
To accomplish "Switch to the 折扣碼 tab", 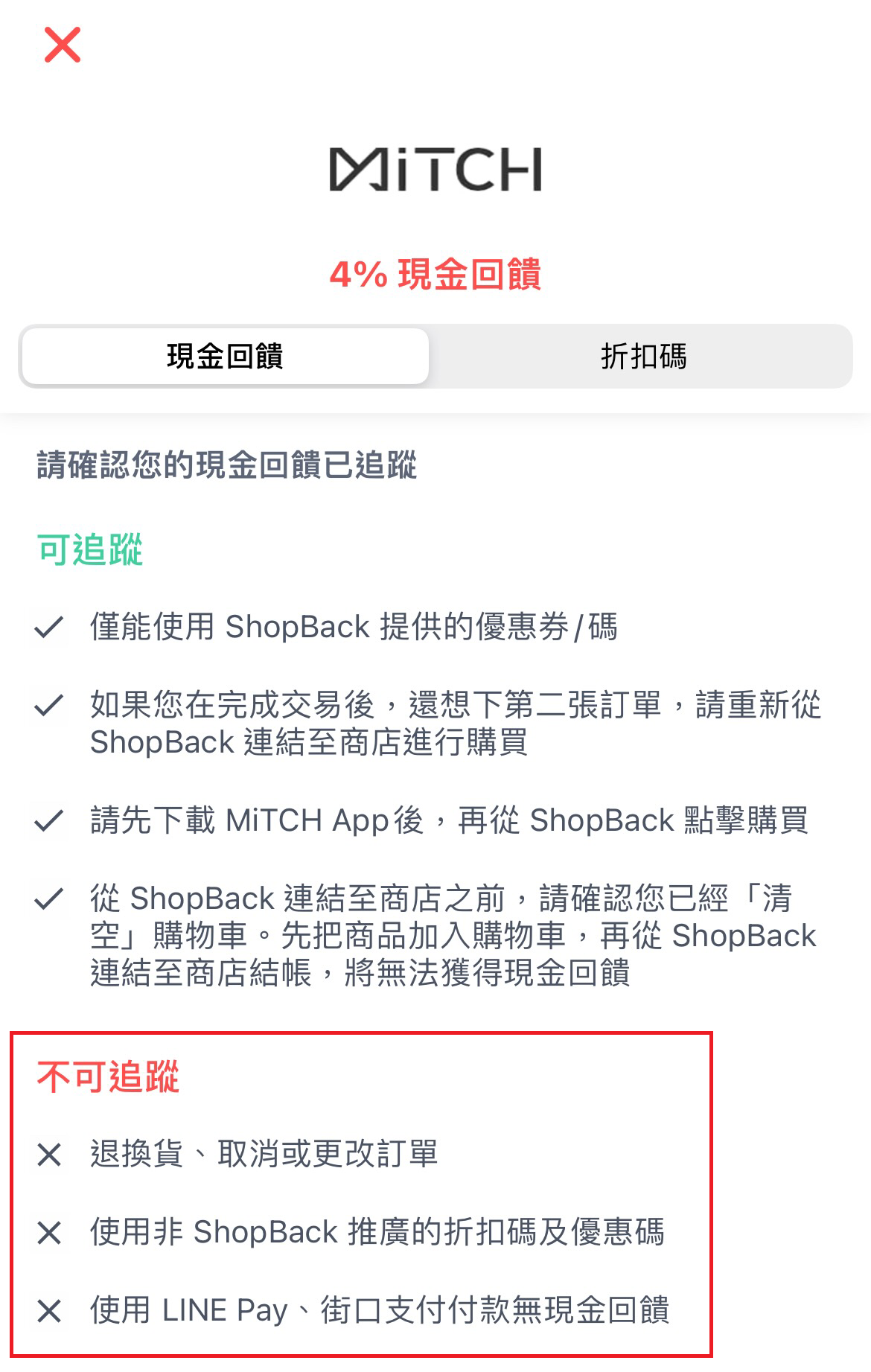I will click(643, 356).
